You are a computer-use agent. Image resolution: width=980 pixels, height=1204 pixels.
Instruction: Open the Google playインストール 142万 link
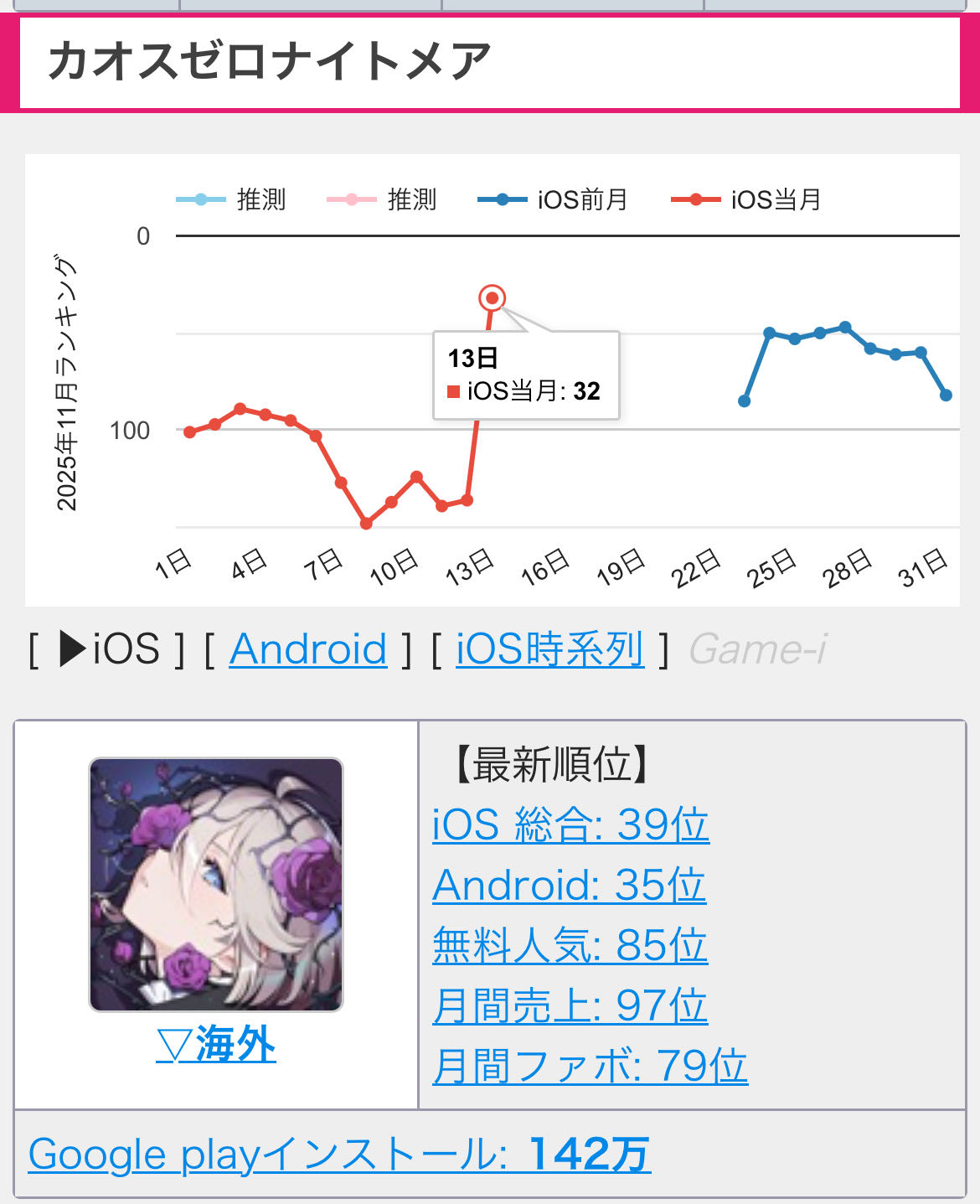(339, 1154)
